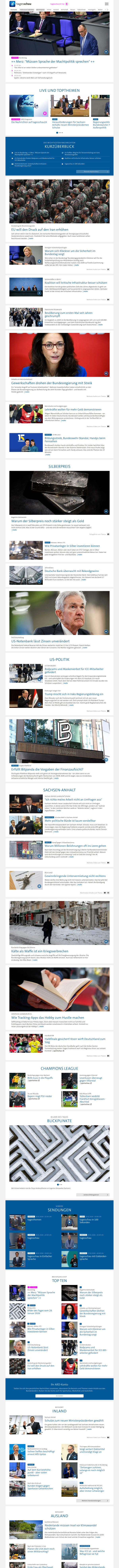Open the article on unions threatening strikes
The height and width of the screenshot is (1568, 119).
click(x=52, y=383)
